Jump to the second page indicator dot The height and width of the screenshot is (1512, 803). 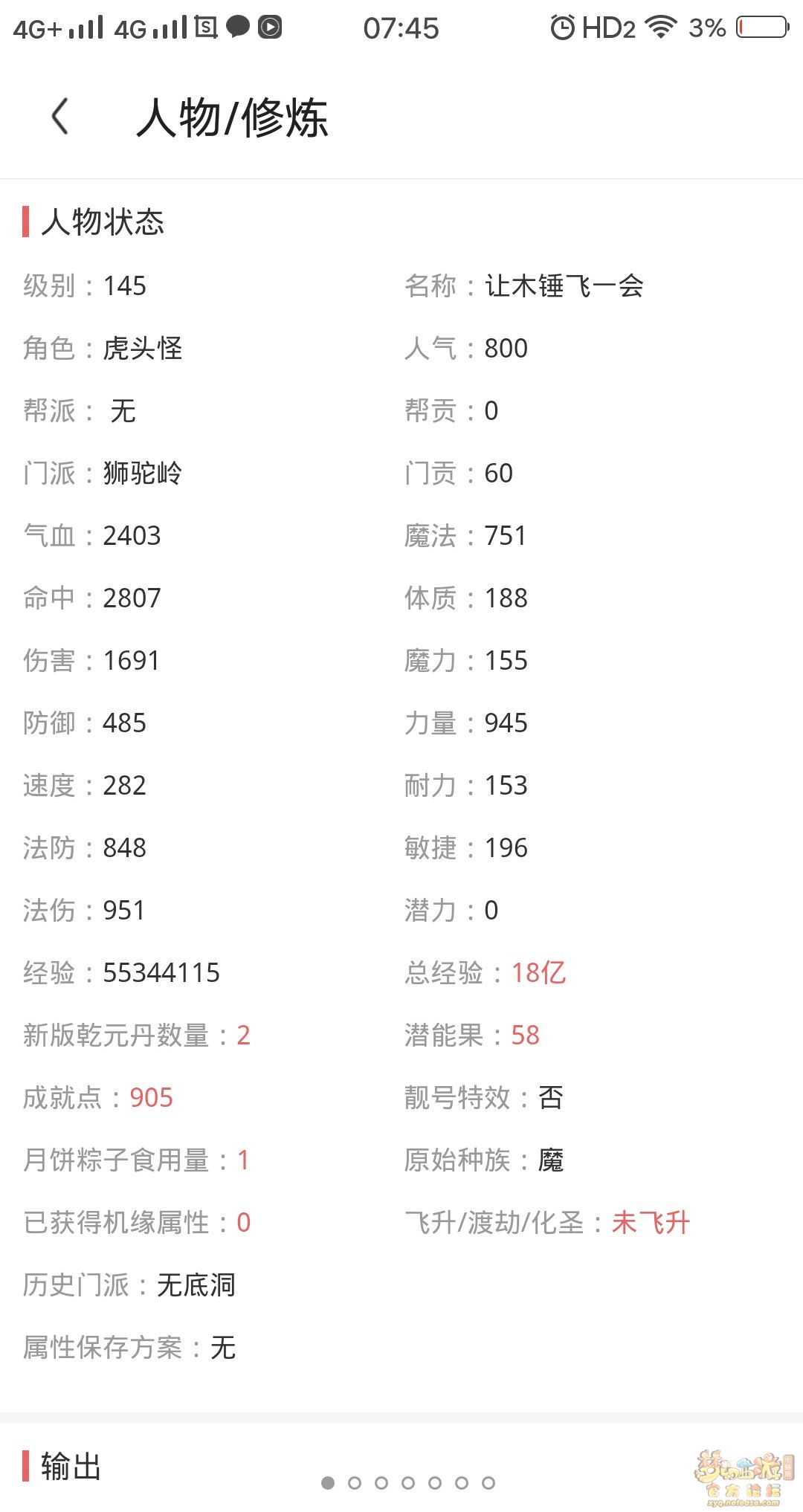[x=355, y=1483]
